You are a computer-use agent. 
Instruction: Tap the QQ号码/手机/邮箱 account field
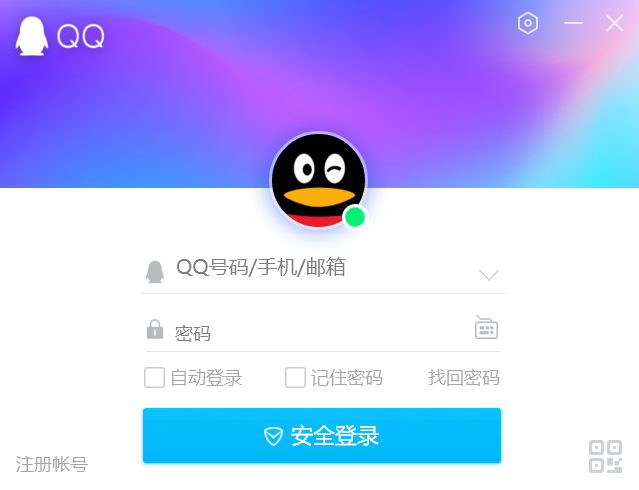pyautogui.click(x=310, y=268)
